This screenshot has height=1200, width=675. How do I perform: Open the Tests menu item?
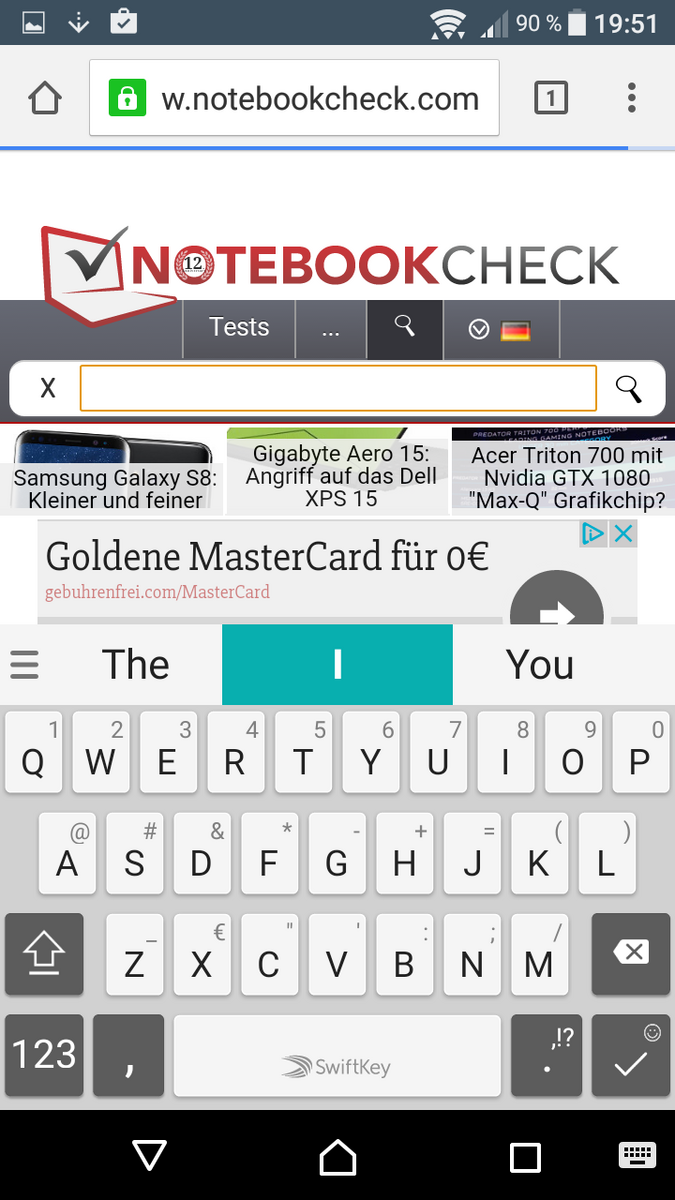coord(239,328)
